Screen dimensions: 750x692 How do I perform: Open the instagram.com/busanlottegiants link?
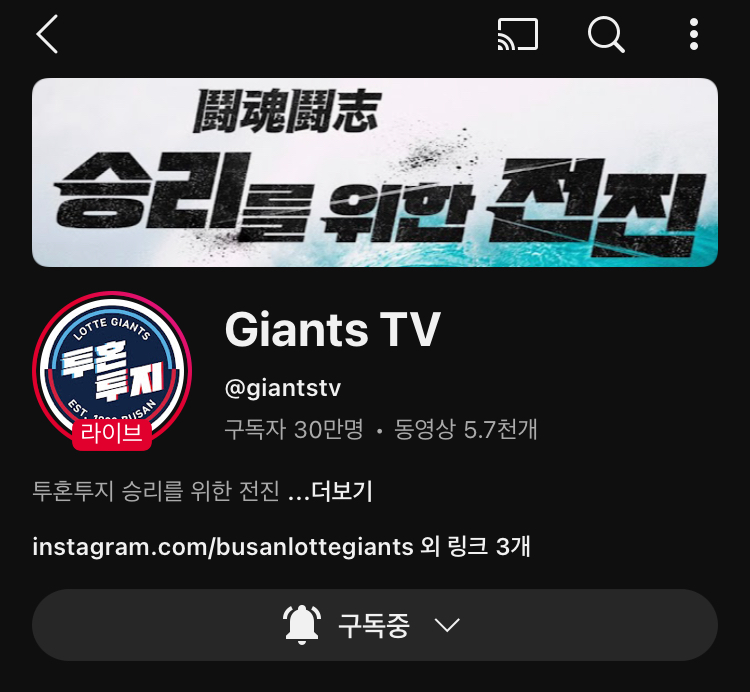click(x=223, y=547)
